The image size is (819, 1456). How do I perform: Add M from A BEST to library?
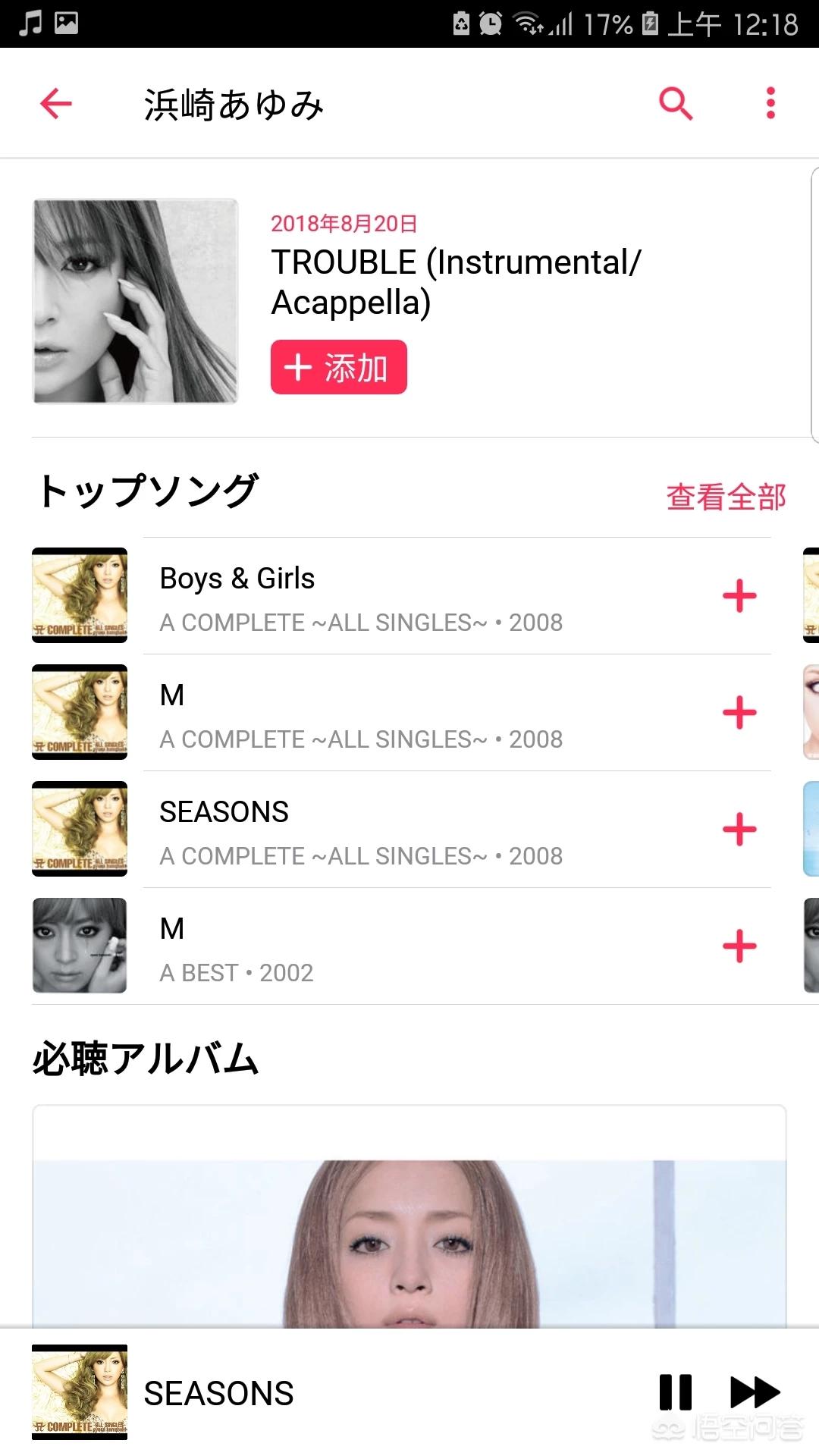739,946
